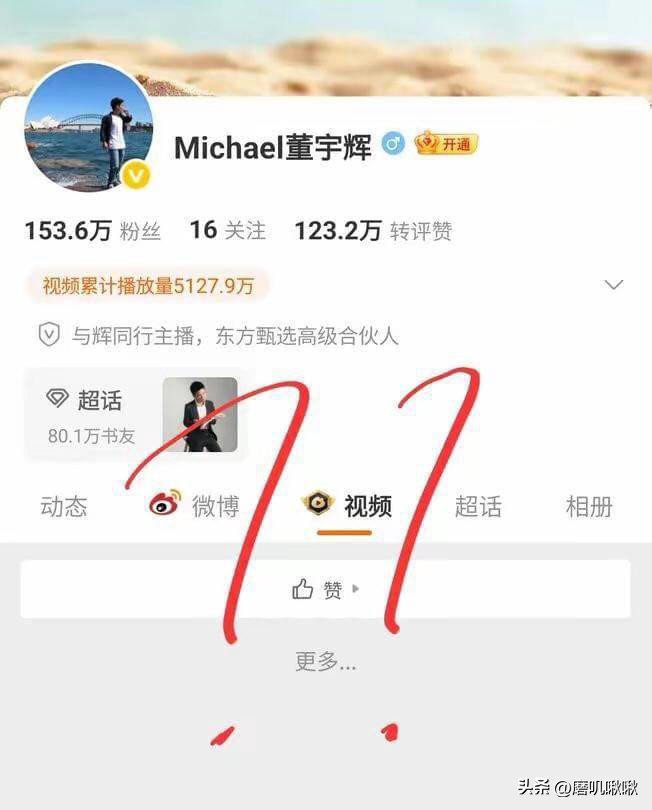
Task: Open the 相册 album tab
Action: click(x=589, y=506)
